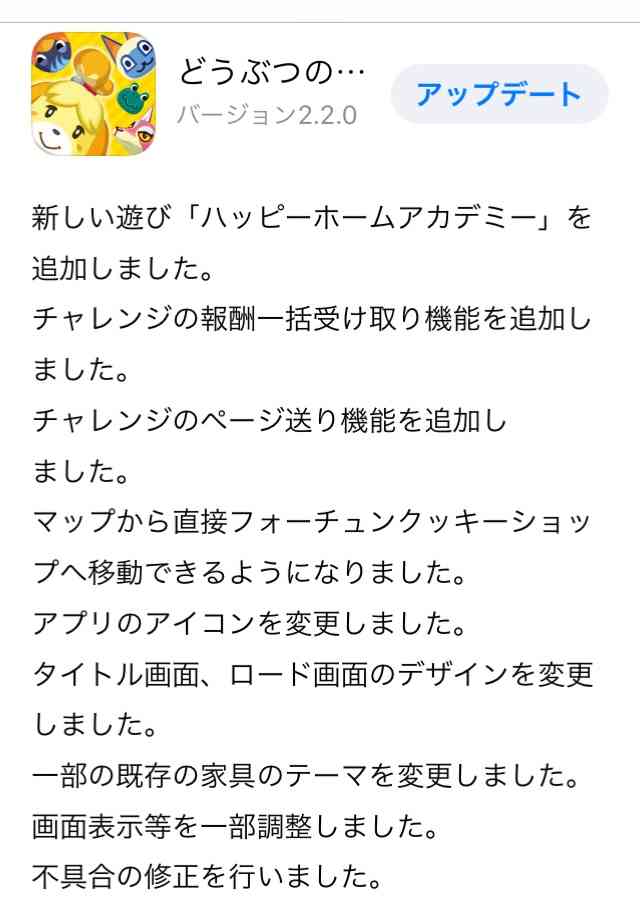Viewport: 640px width, 911px height.
Task: Tap the アップデート button
Action: point(498,94)
